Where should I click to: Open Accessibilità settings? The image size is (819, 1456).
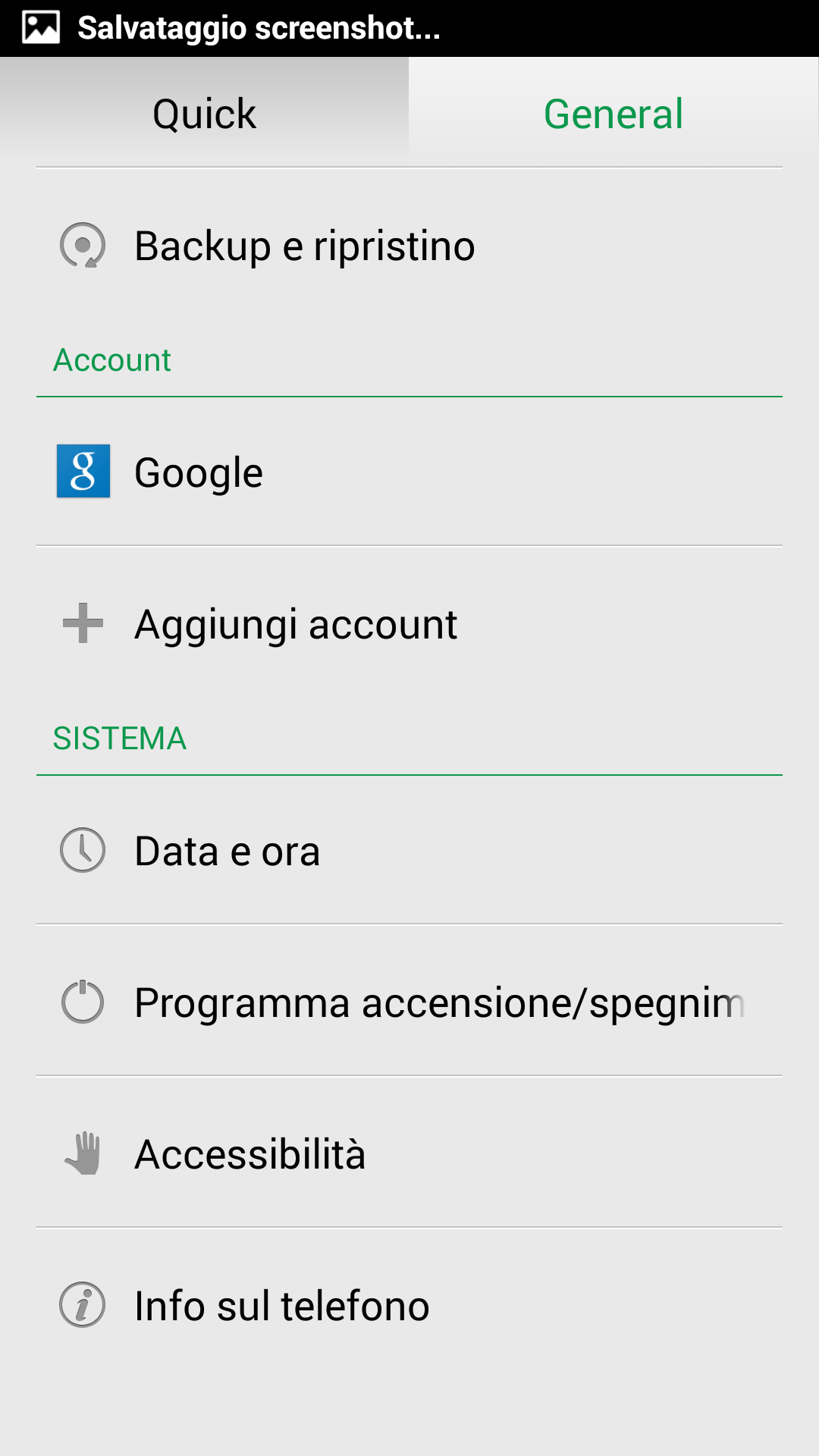coord(409,1153)
